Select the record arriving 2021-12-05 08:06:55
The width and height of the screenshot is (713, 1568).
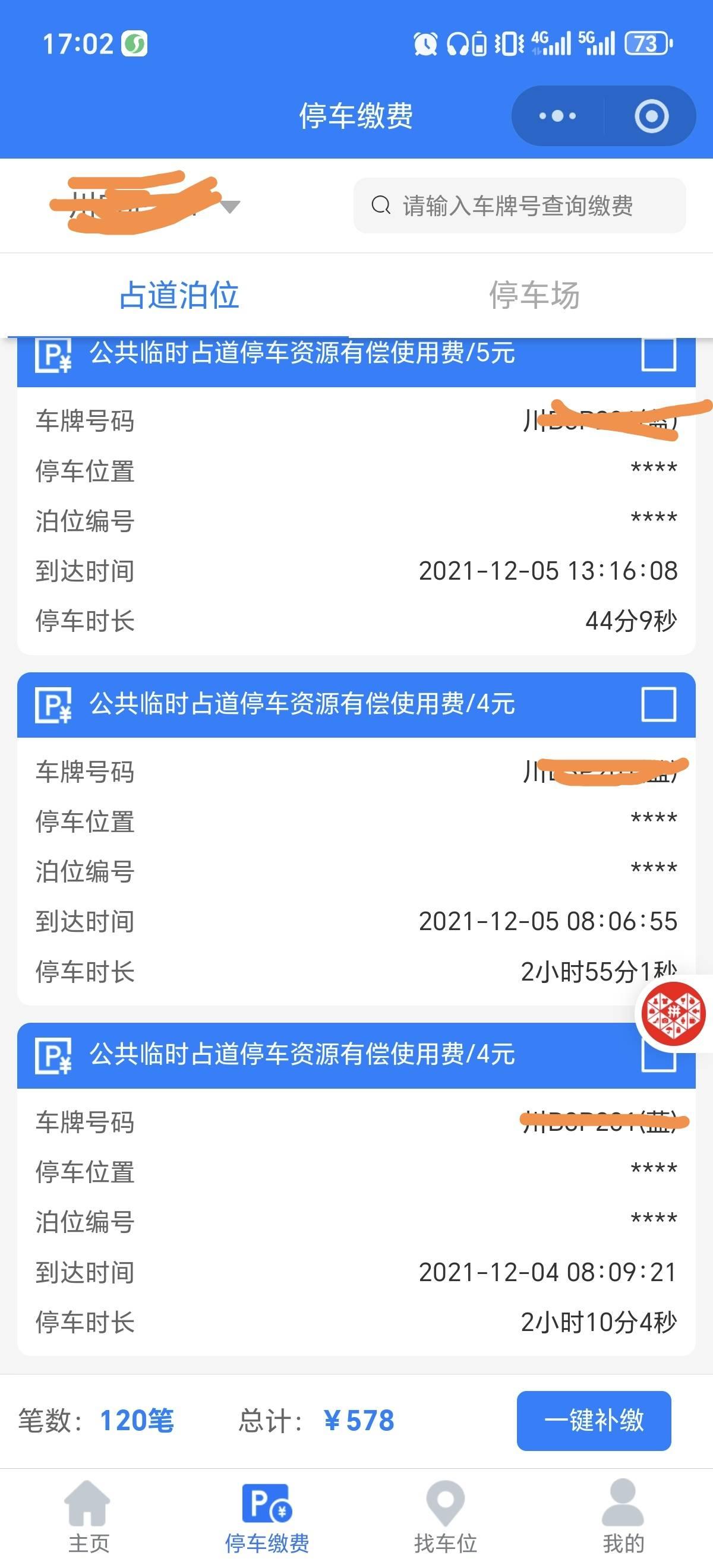click(659, 704)
